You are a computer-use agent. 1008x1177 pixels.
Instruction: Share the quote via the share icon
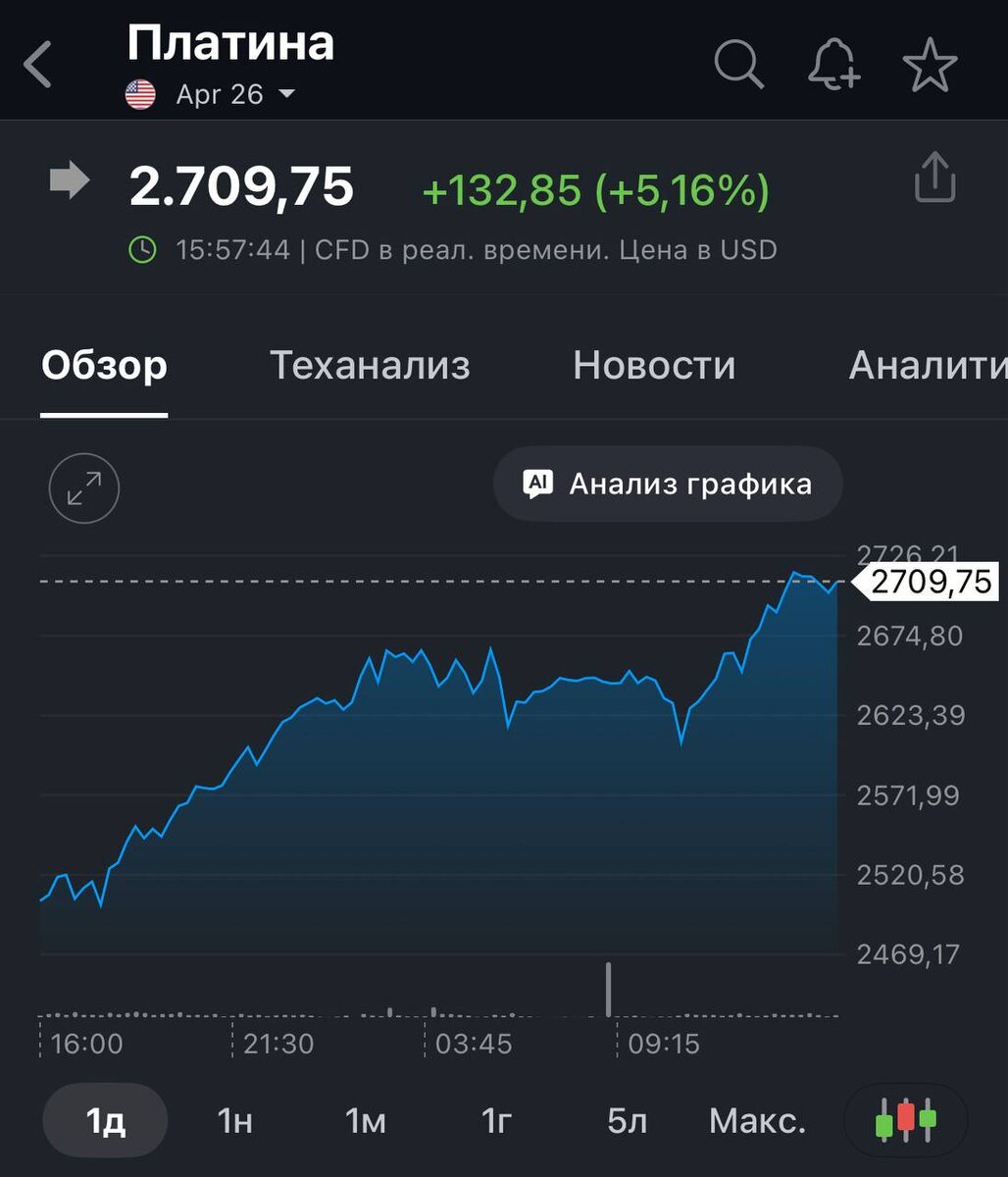(x=934, y=178)
